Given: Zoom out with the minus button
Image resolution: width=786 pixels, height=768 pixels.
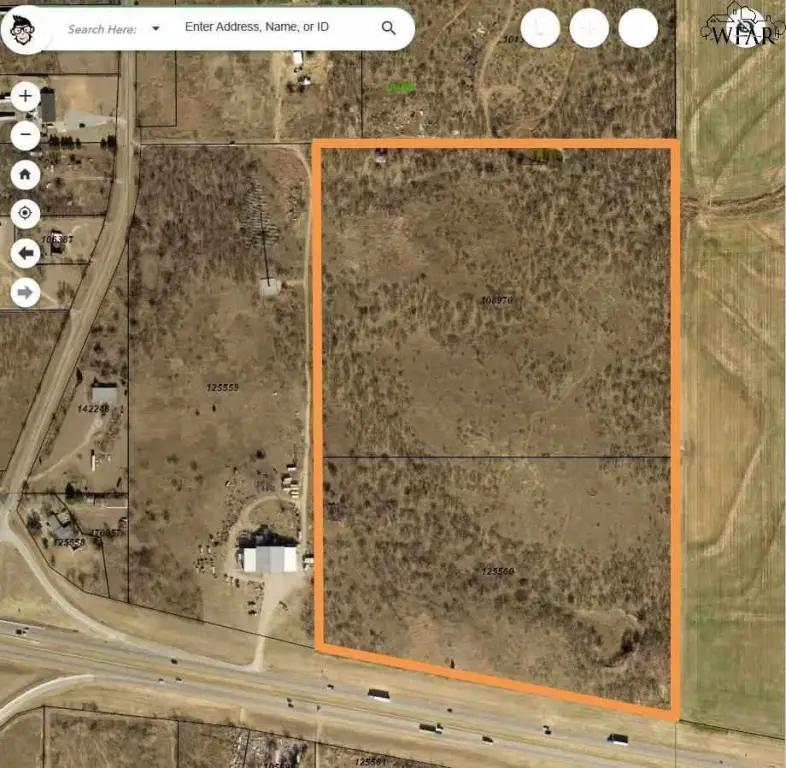Looking at the screenshot, I should pyautogui.click(x=25, y=135).
